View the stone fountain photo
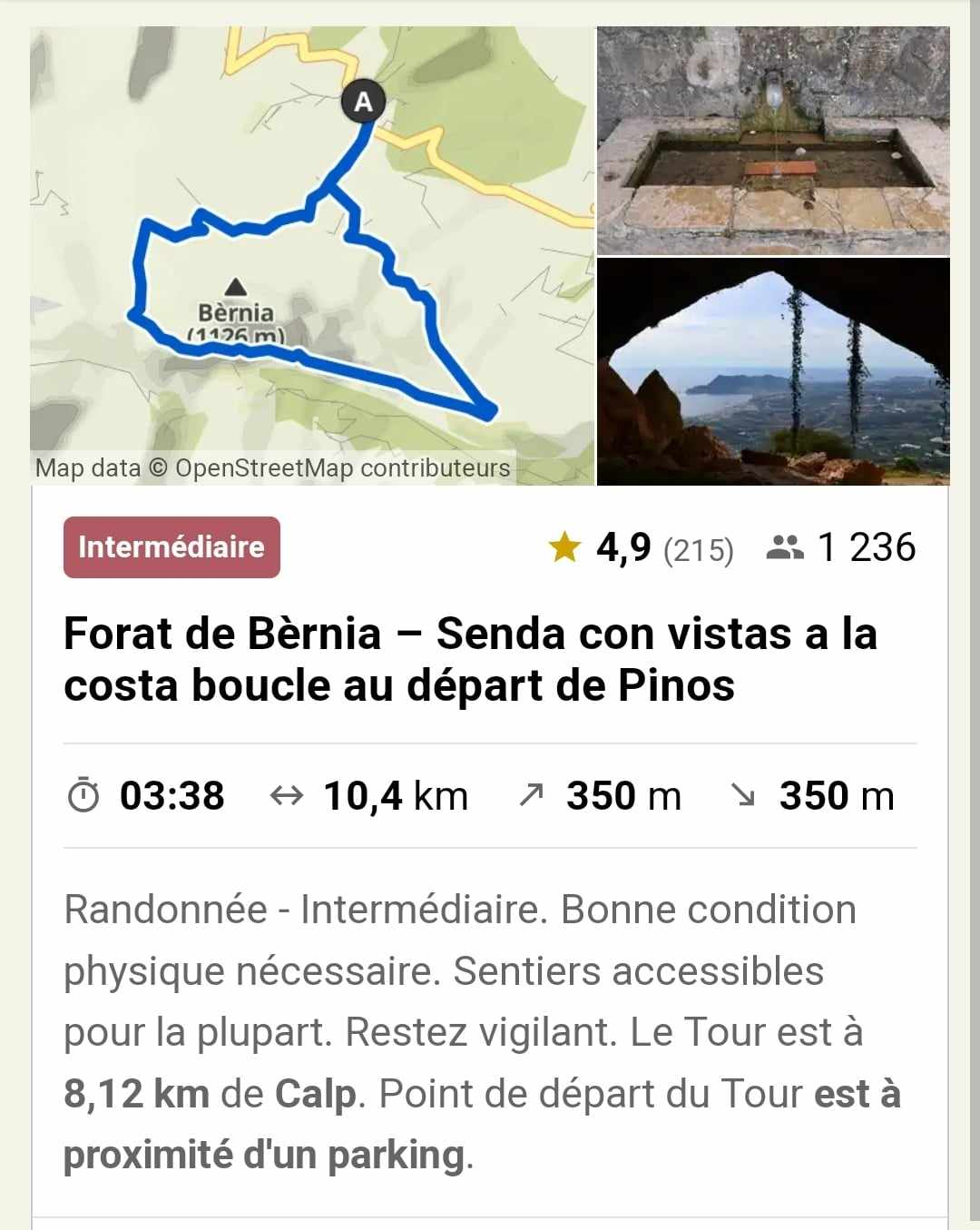Image resolution: width=980 pixels, height=1230 pixels. tap(773, 141)
